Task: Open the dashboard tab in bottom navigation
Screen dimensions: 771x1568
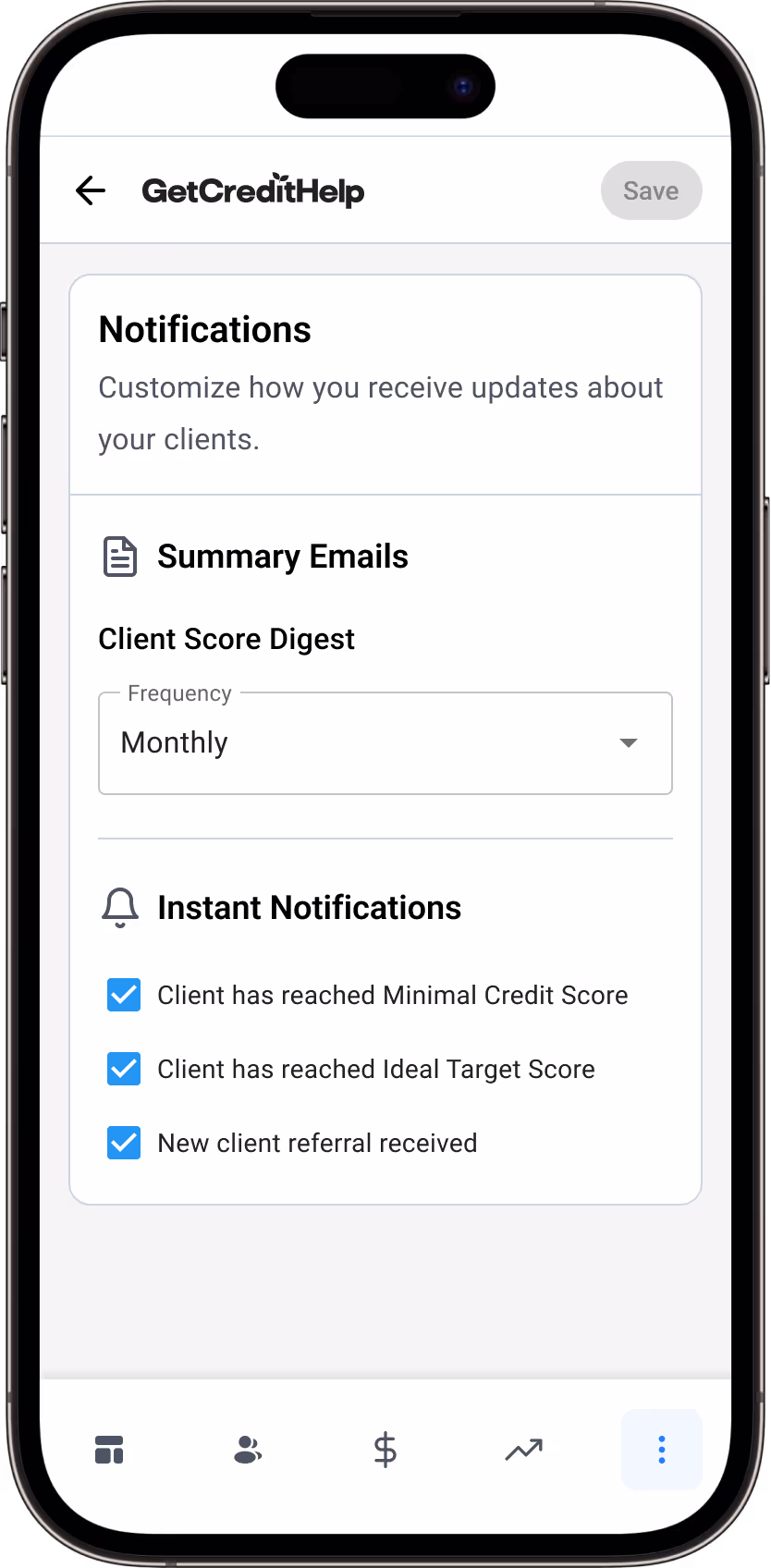Action: tap(109, 1450)
